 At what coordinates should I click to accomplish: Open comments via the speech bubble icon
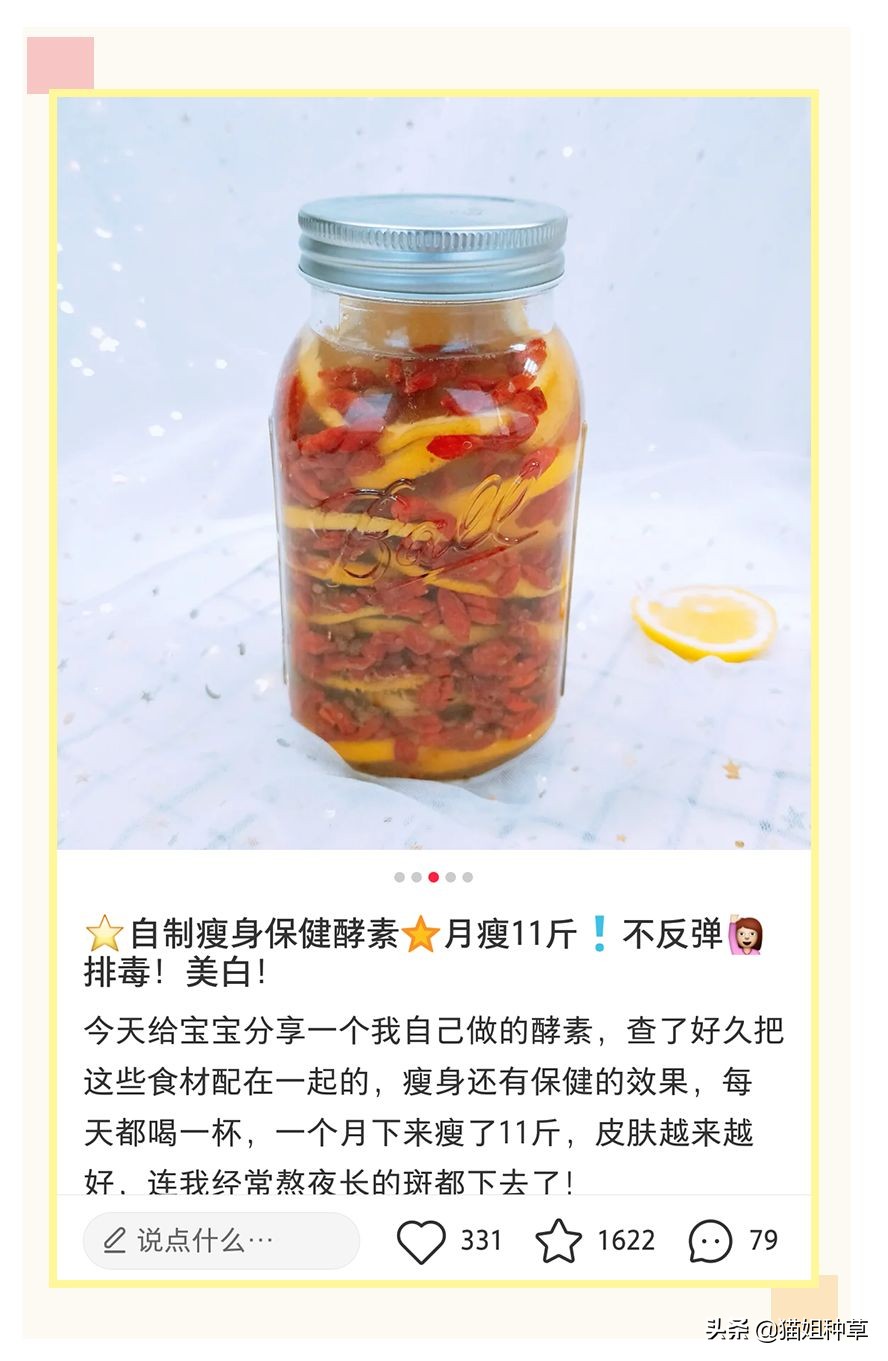713,1240
